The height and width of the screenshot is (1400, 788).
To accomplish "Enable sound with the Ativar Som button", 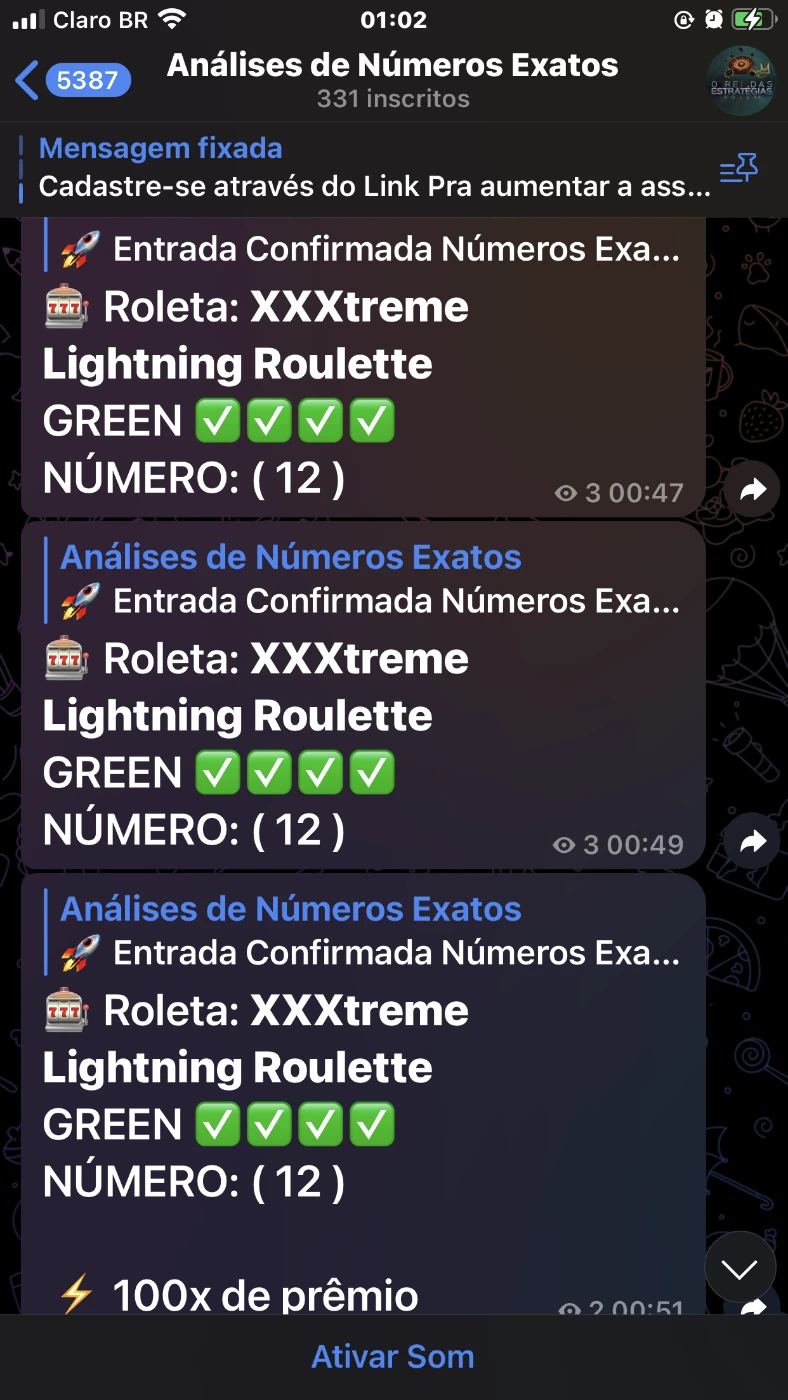I will tap(394, 1356).
